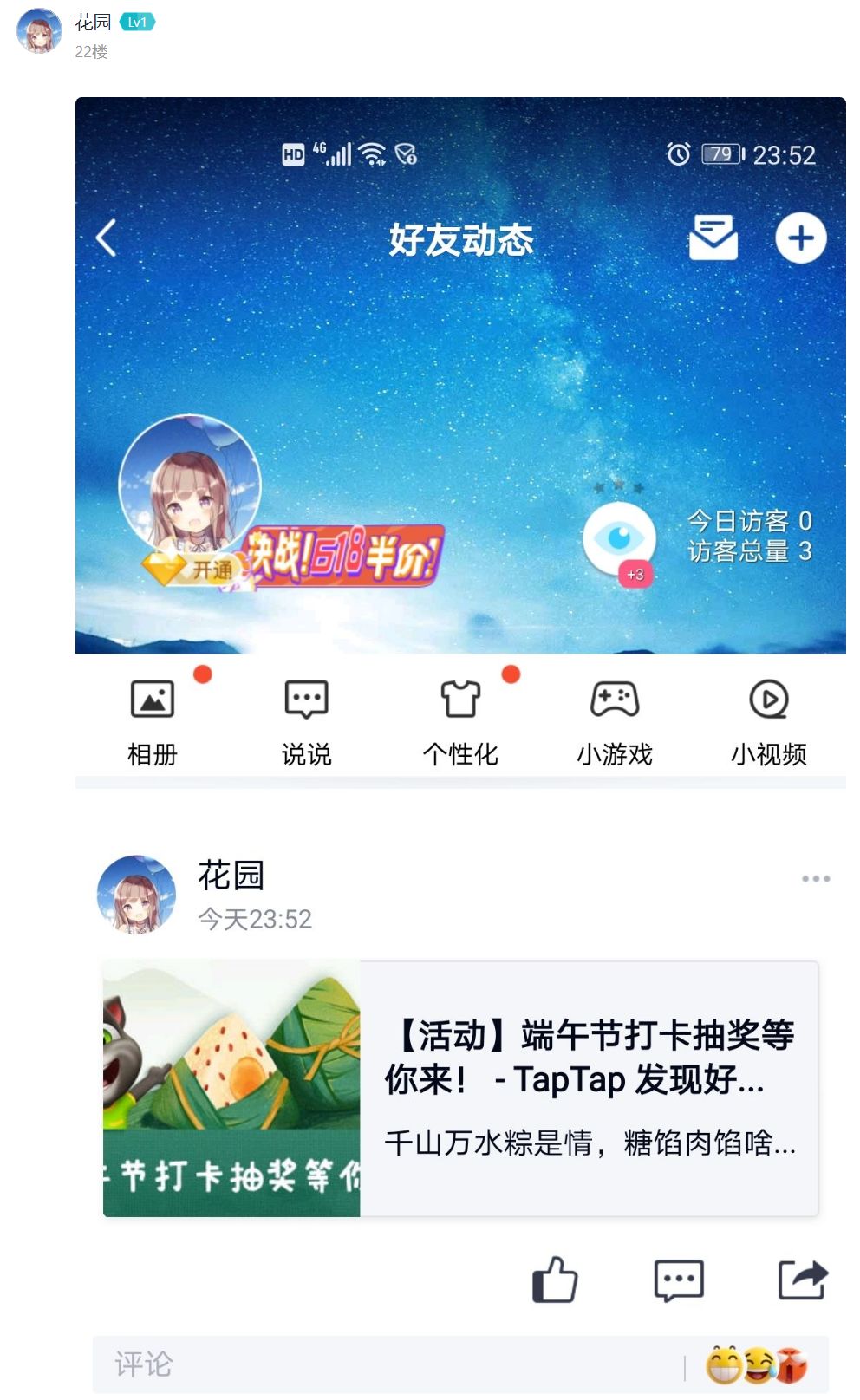Open the 相册 (Photo Album) section
Screen dimensions: 860x1400
pyautogui.click(x=152, y=715)
